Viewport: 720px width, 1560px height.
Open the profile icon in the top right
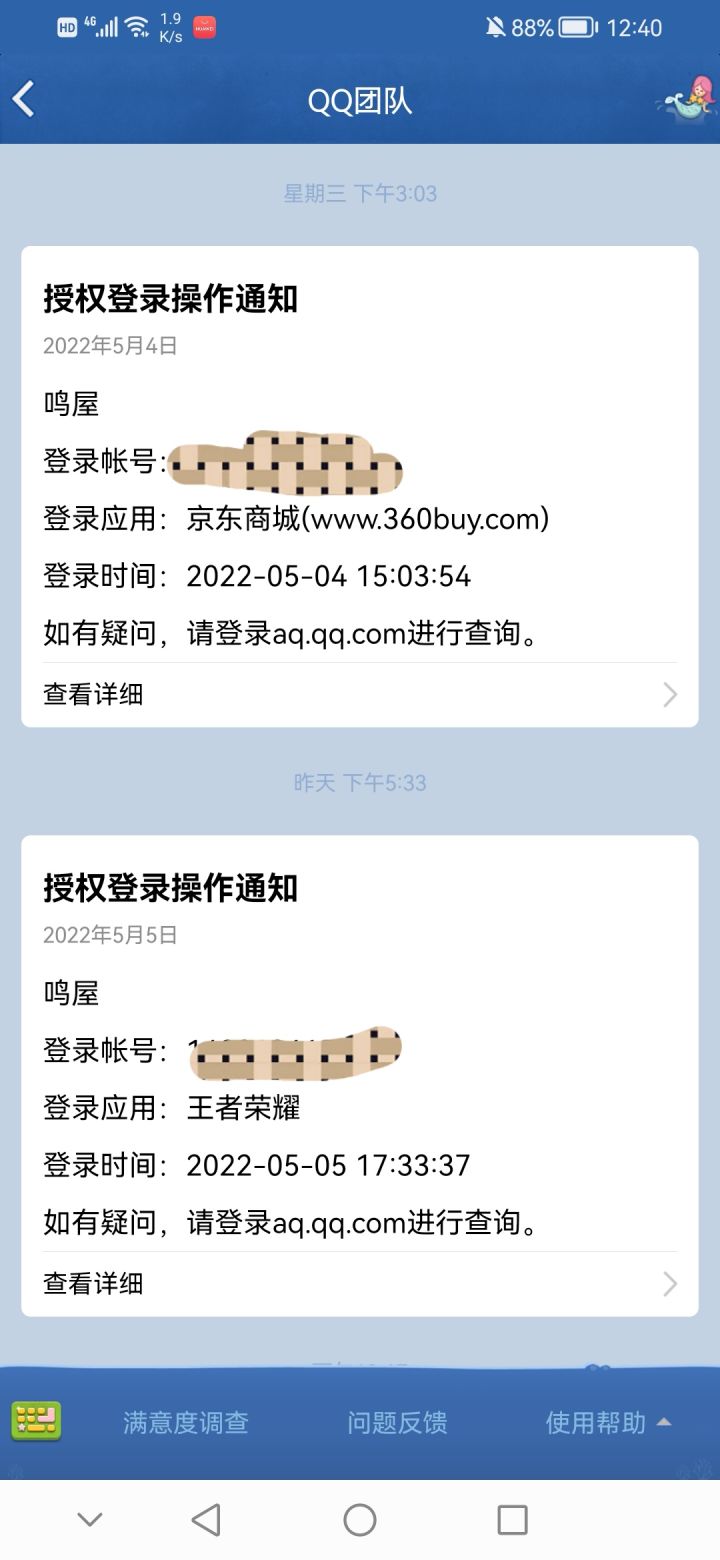[x=686, y=100]
